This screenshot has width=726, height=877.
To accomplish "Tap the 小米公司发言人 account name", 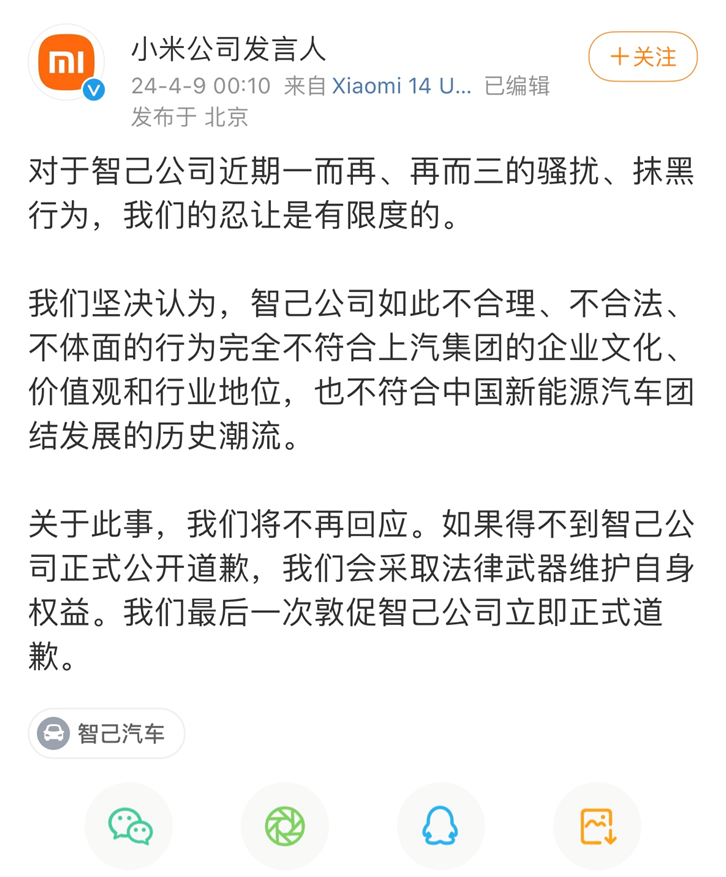I will (228, 49).
